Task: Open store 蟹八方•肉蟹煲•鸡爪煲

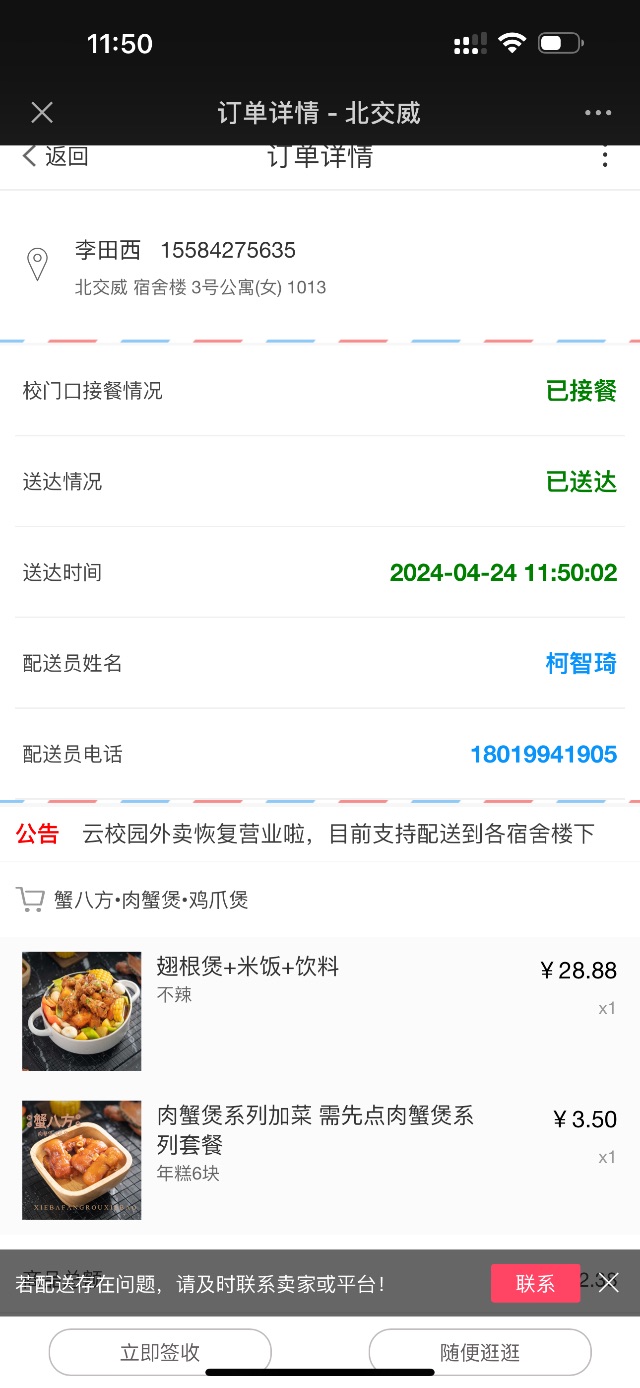Action: (x=151, y=900)
